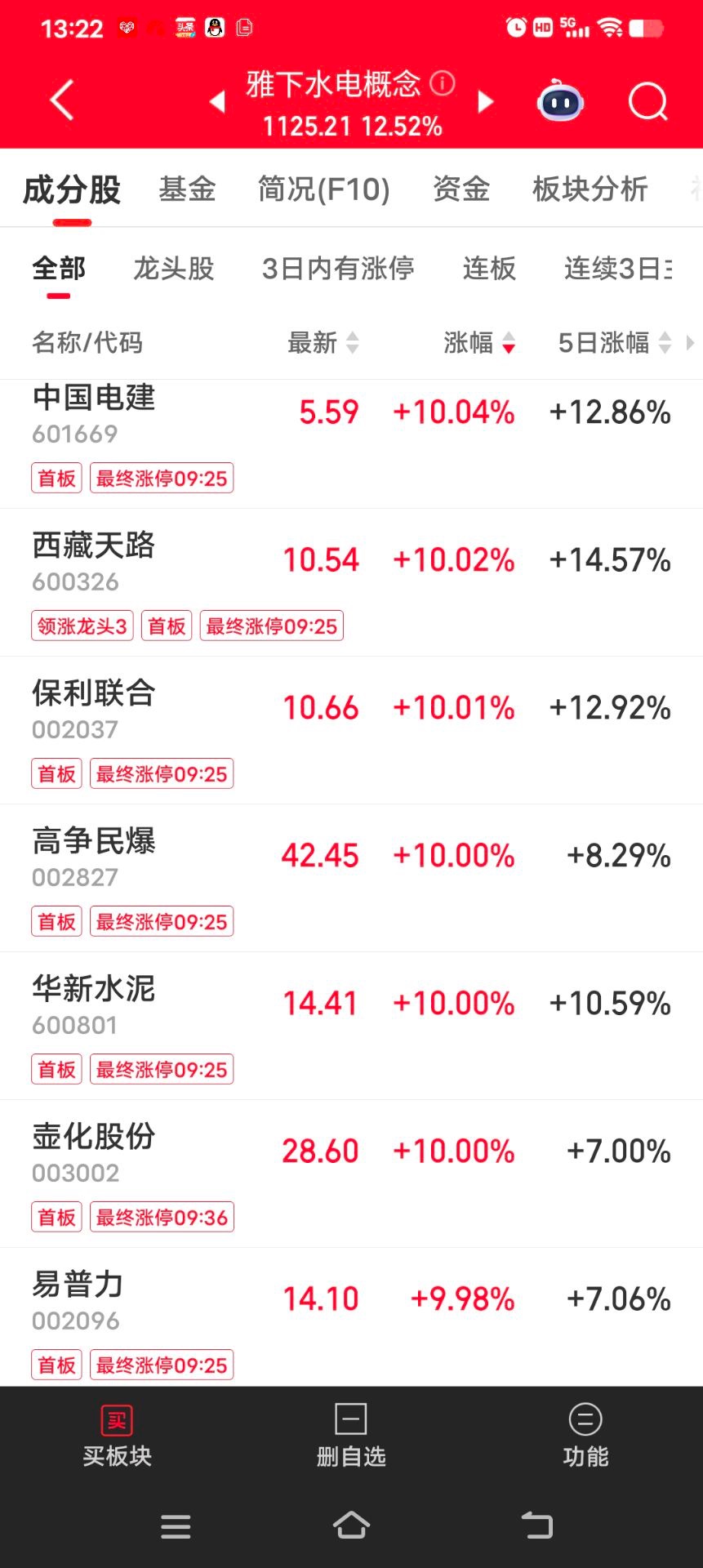Screen dimensions: 703x1568
Task: Sort the list by 5日涨幅
Action: pyautogui.click(x=614, y=343)
